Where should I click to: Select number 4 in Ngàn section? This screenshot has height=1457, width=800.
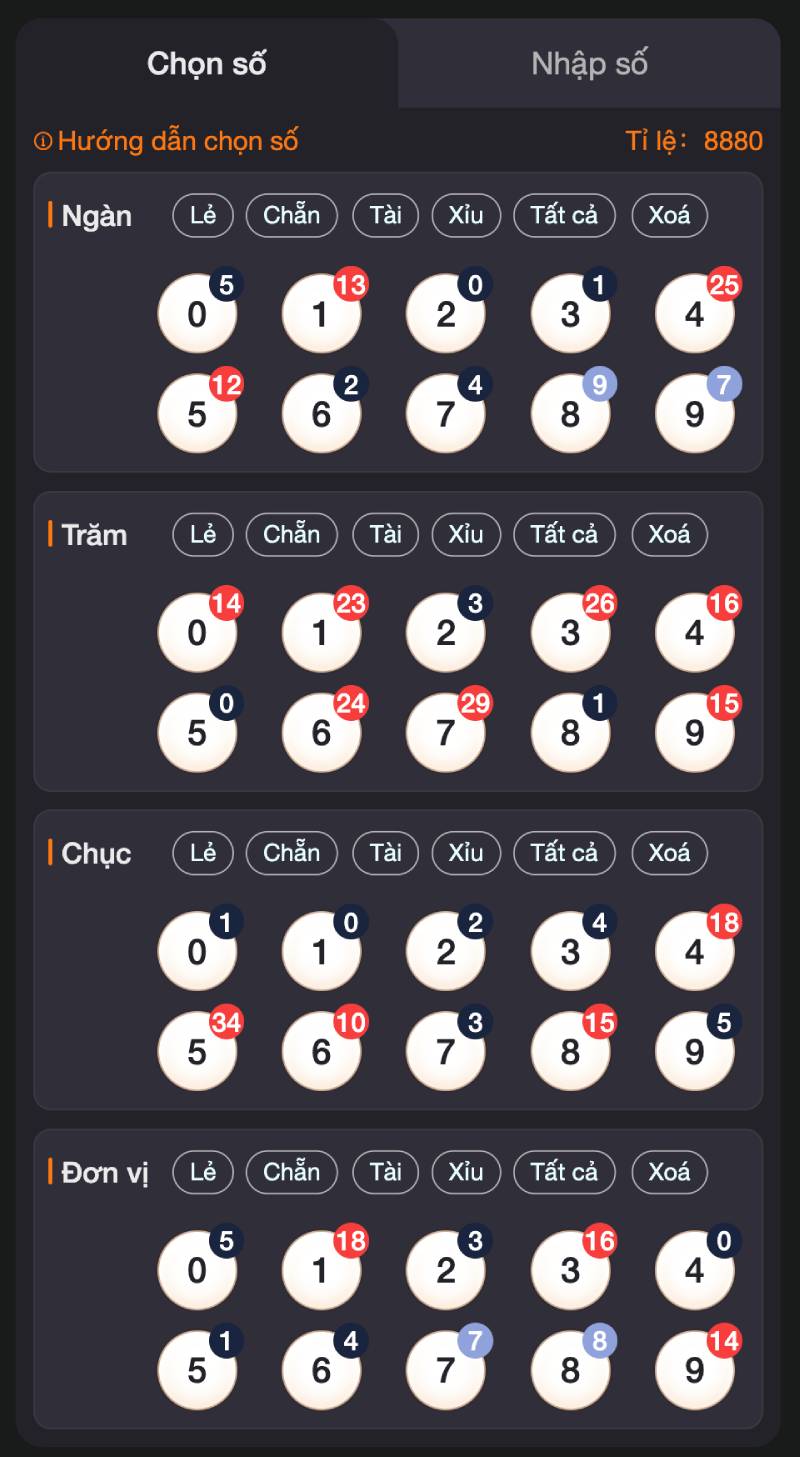click(694, 315)
